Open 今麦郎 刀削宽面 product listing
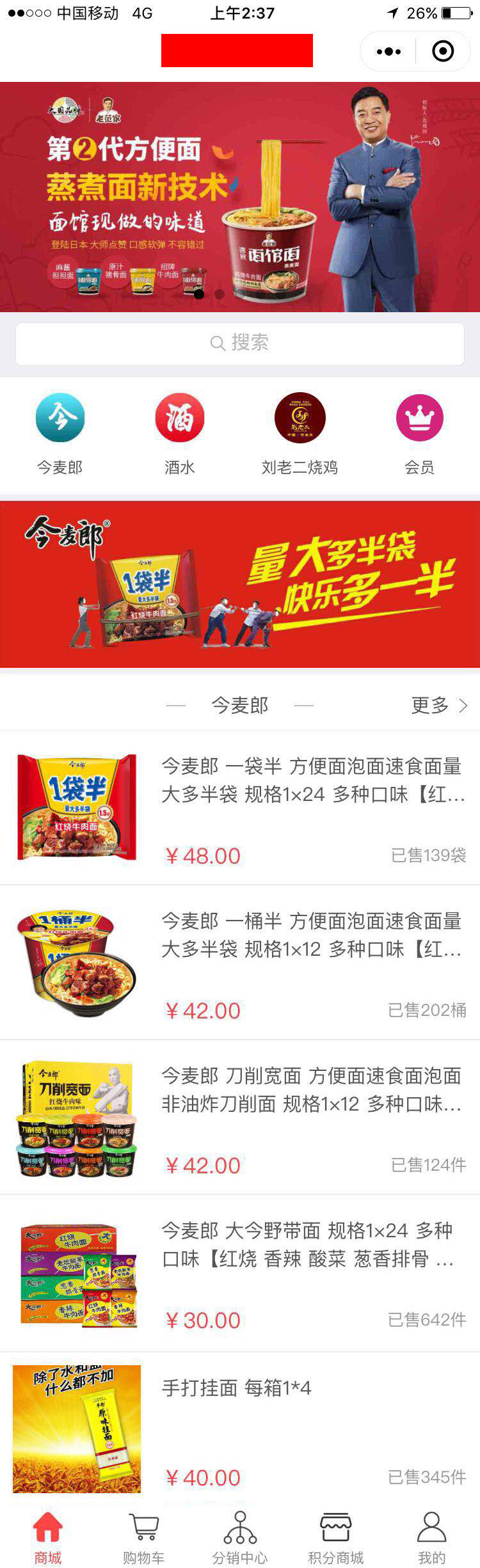 click(x=240, y=1118)
